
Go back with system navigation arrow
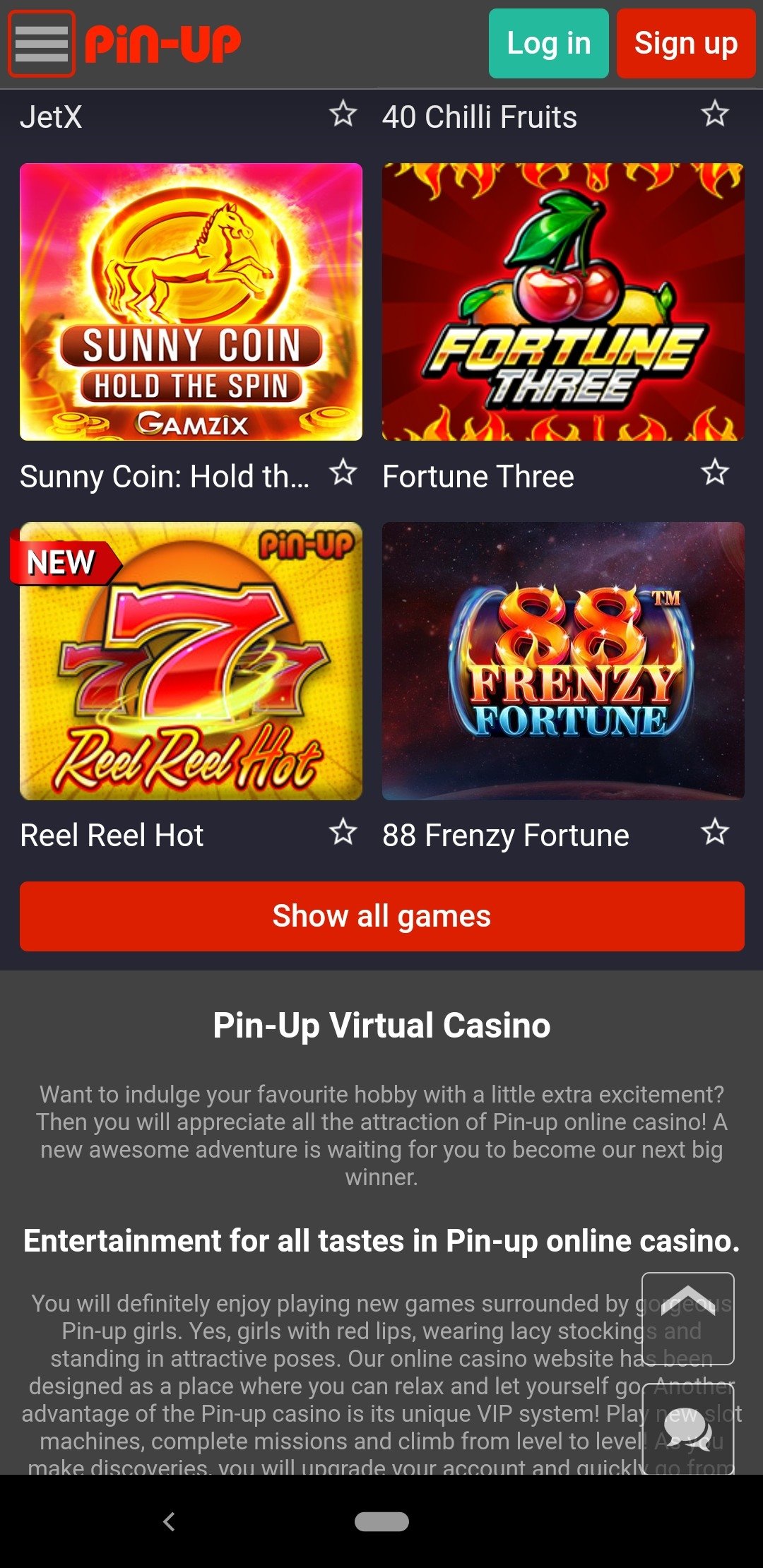[x=169, y=1521]
